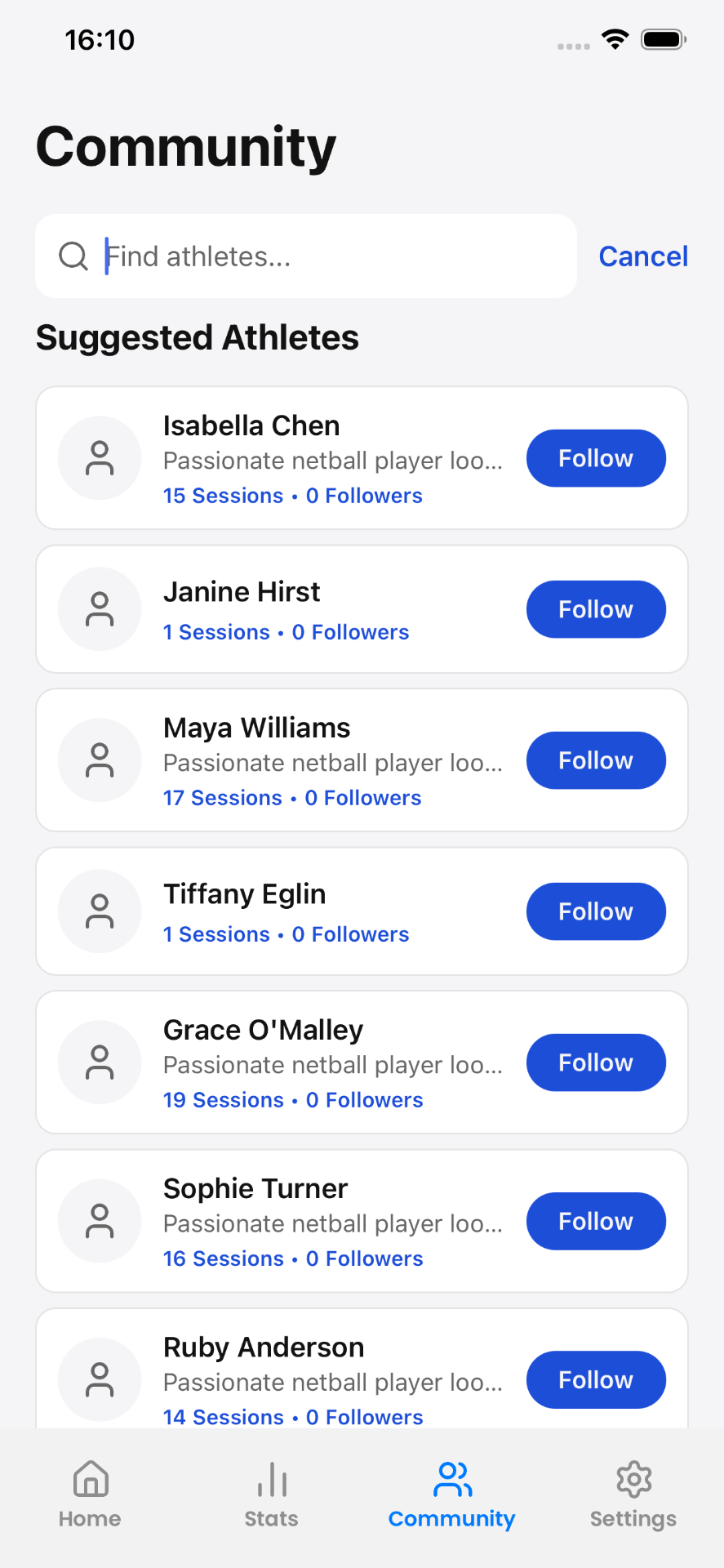The image size is (724, 1568).
Task: Follow Janine Hirst
Action: (x=595, y=608)
